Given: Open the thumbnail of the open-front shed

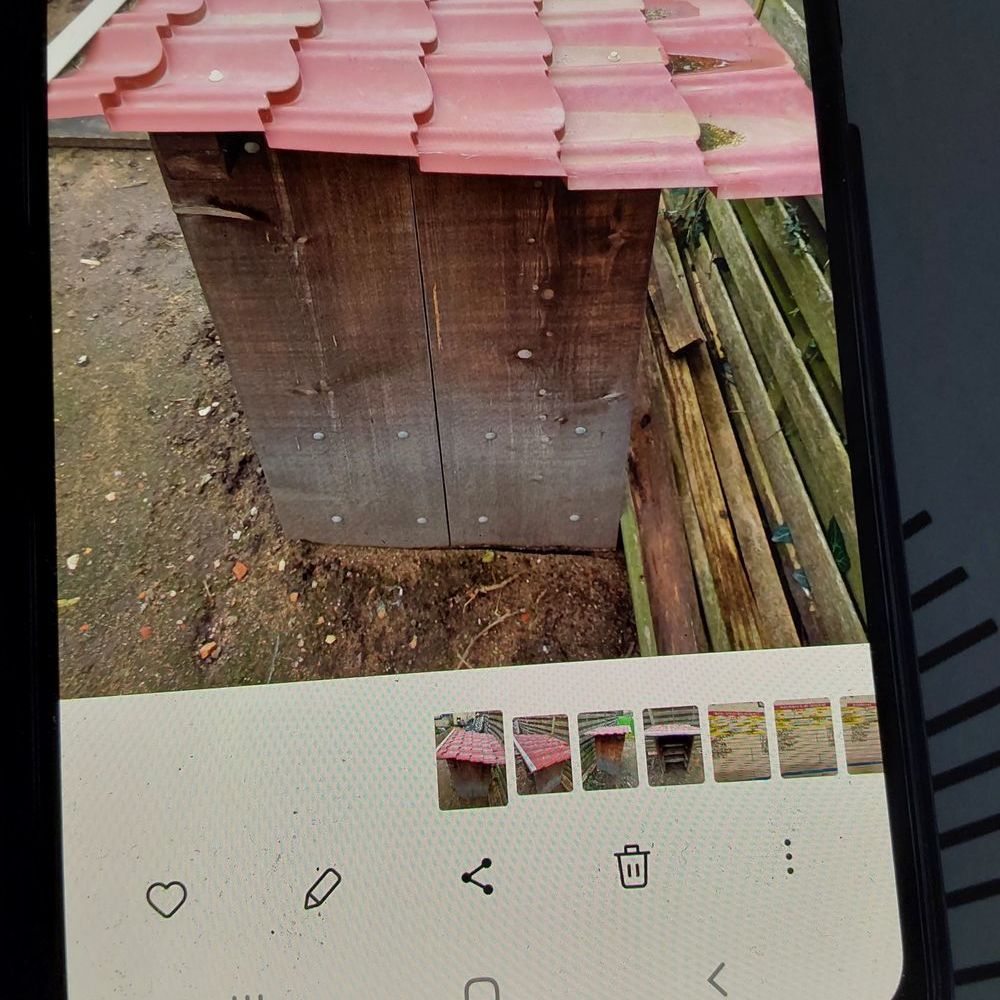Looking at the screenshot, I should (673, 745).
